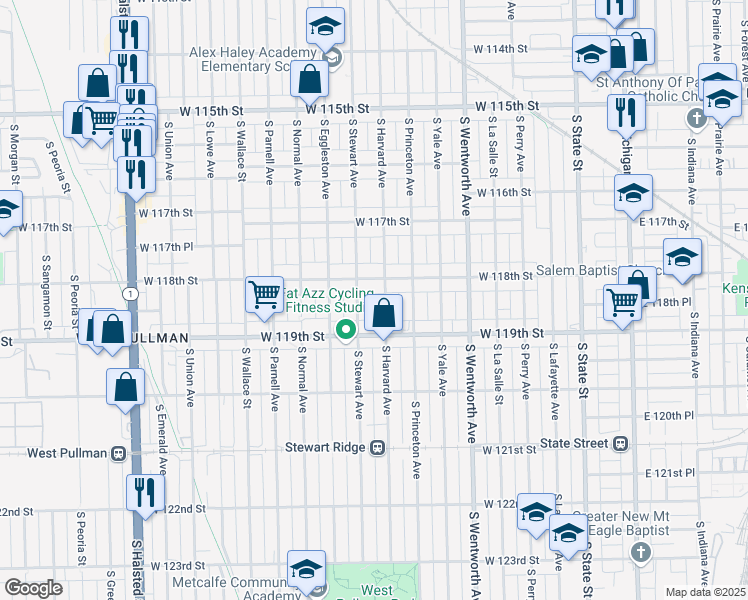
Task: Open the West Pullman train station icon
Action: pos(118,453)
